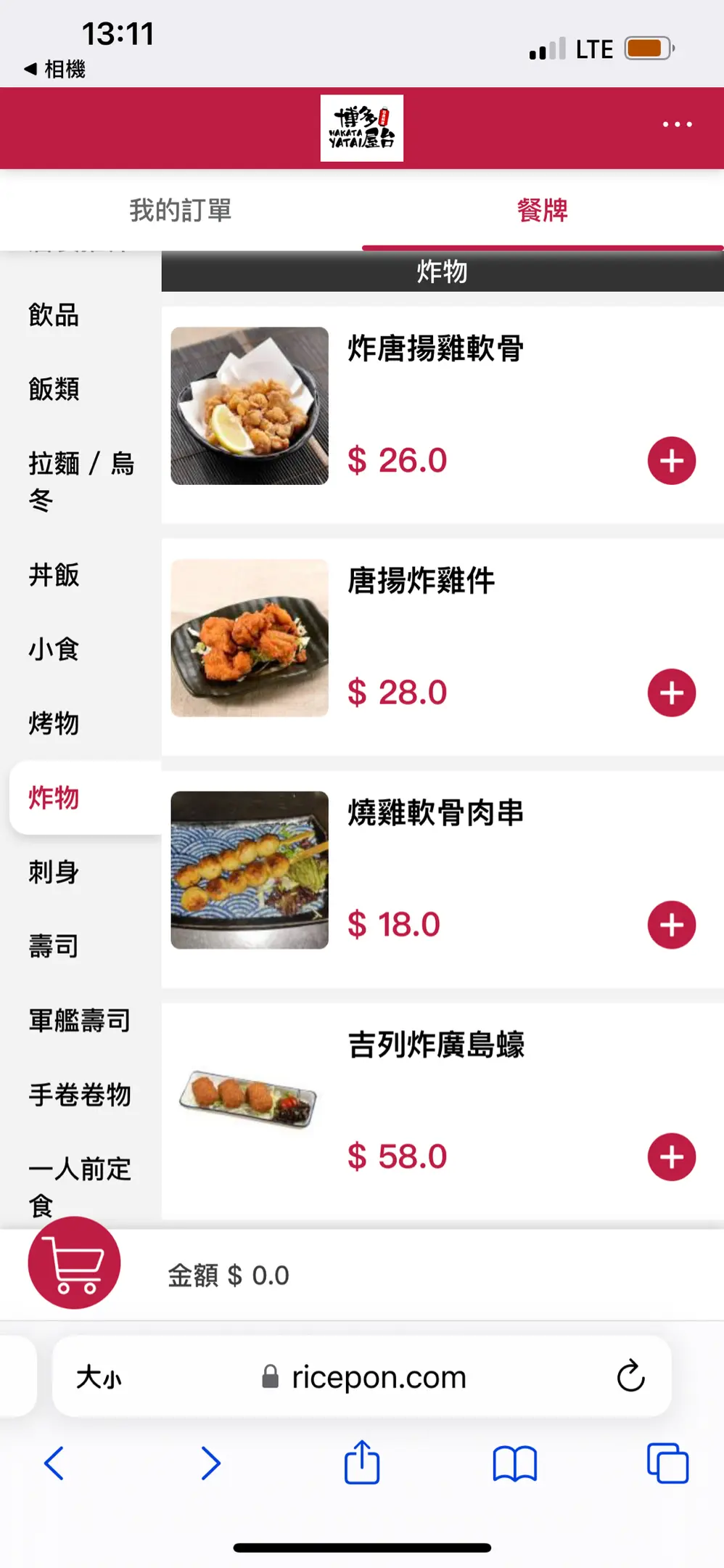Open the browser share sheet
The width and height of the screenshot is (724, 1568).
pos(361,1463)
